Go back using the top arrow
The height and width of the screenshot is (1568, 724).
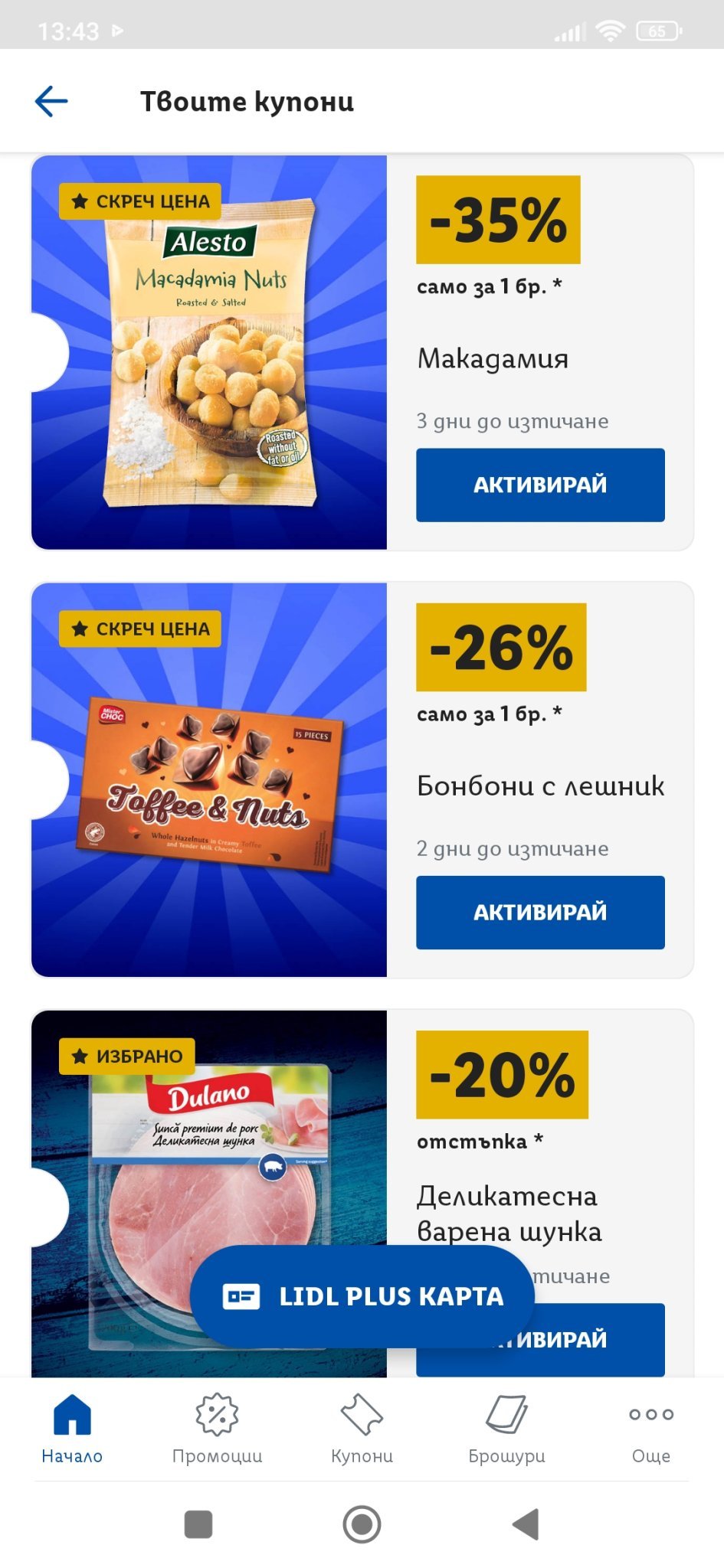tap(51, 101)
